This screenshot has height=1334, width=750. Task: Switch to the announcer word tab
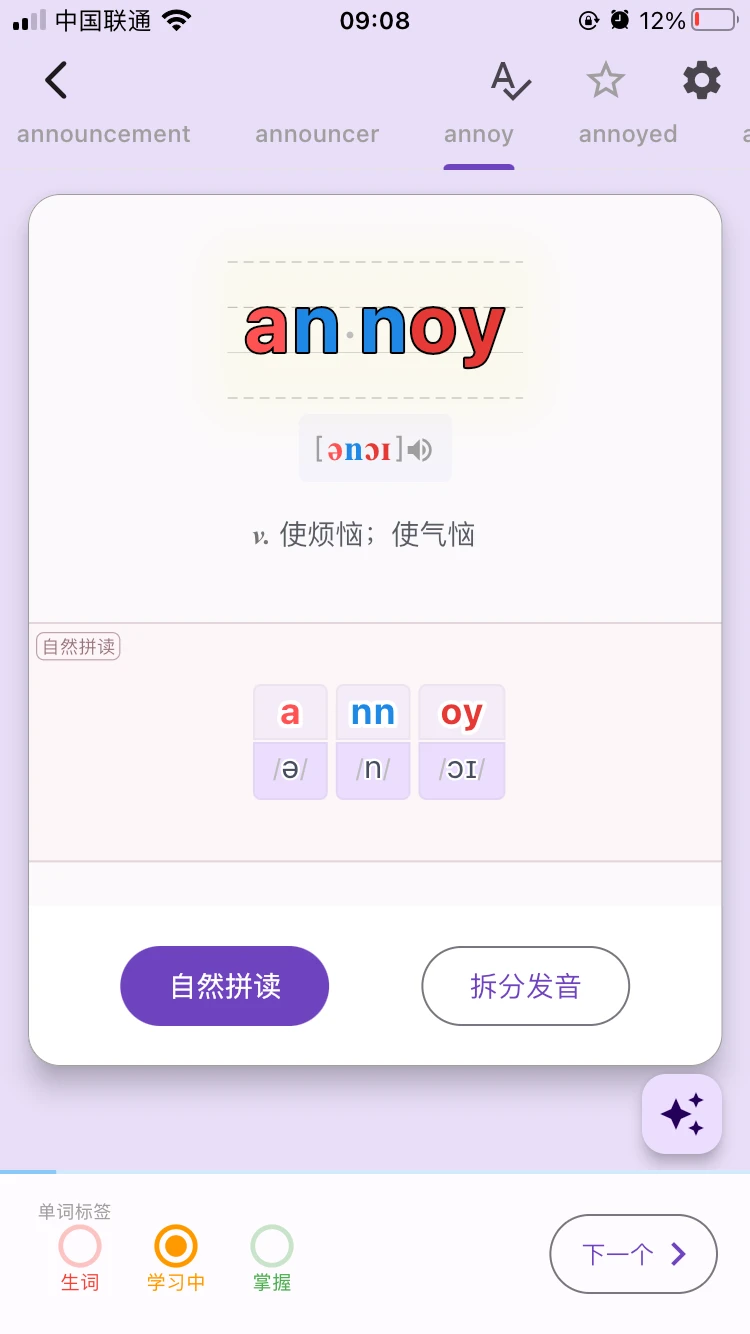coord(317,134)
